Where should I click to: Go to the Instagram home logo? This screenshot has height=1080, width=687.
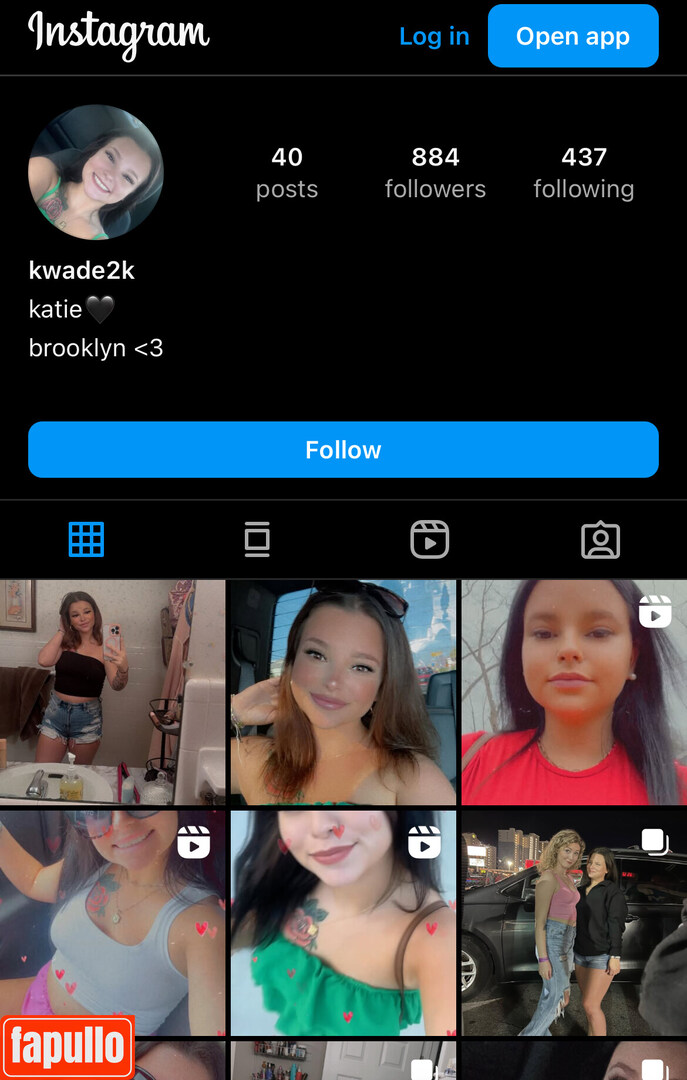point(119,35)
